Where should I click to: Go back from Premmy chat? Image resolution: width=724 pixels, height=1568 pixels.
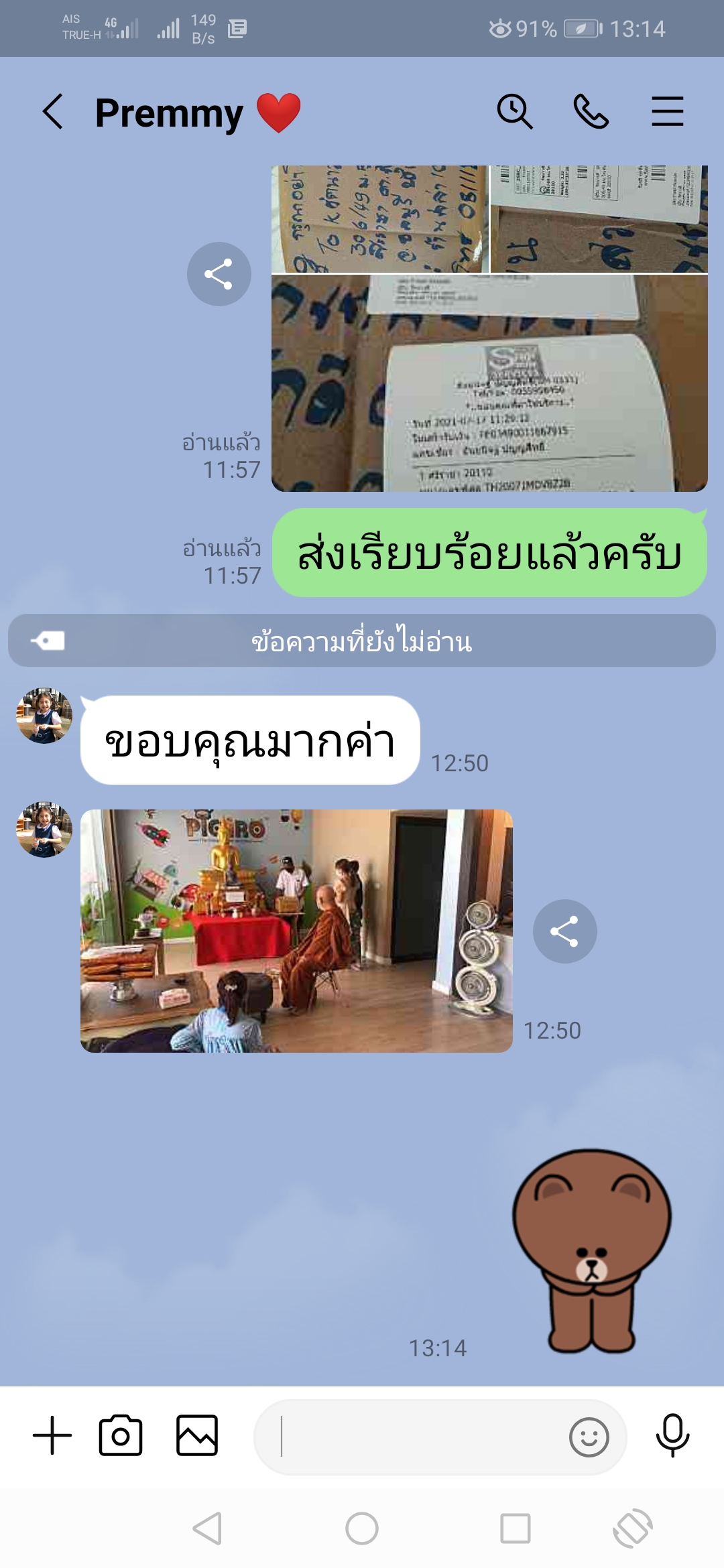coord(52,111)
